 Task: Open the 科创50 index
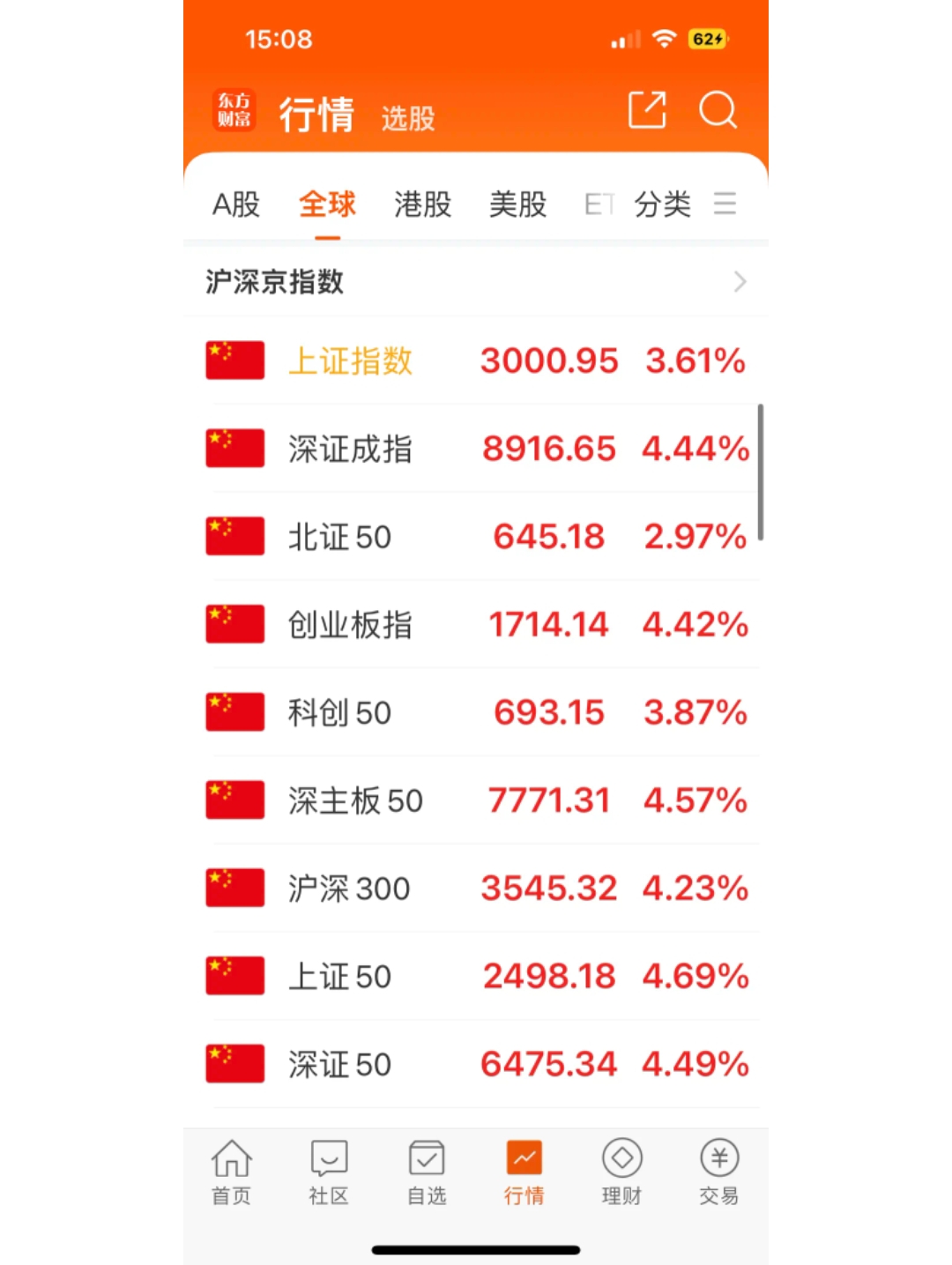(476, 712)
